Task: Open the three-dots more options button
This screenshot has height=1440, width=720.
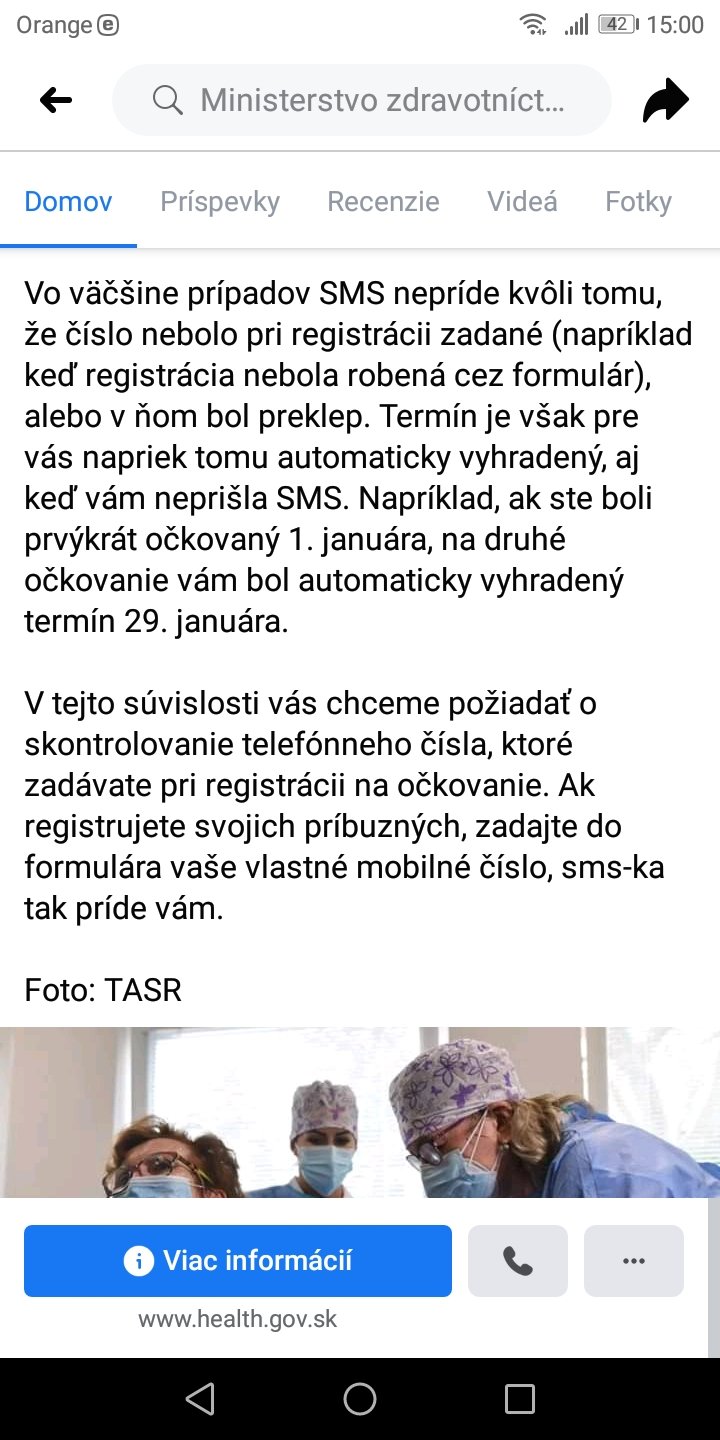Action: (x=634, y=1261)
